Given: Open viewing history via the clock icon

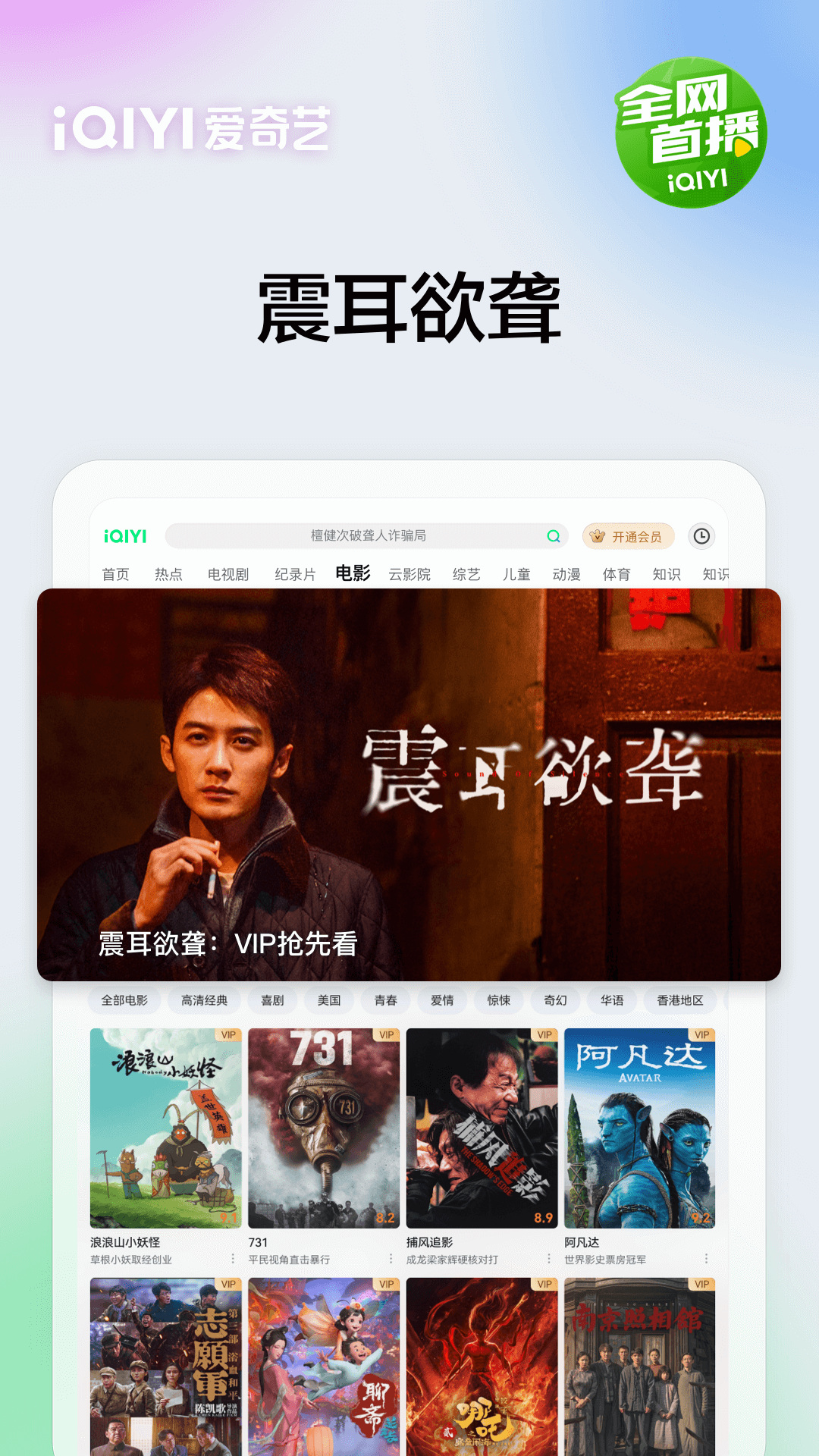Looking at the screenshot, I should pos(701,536).
